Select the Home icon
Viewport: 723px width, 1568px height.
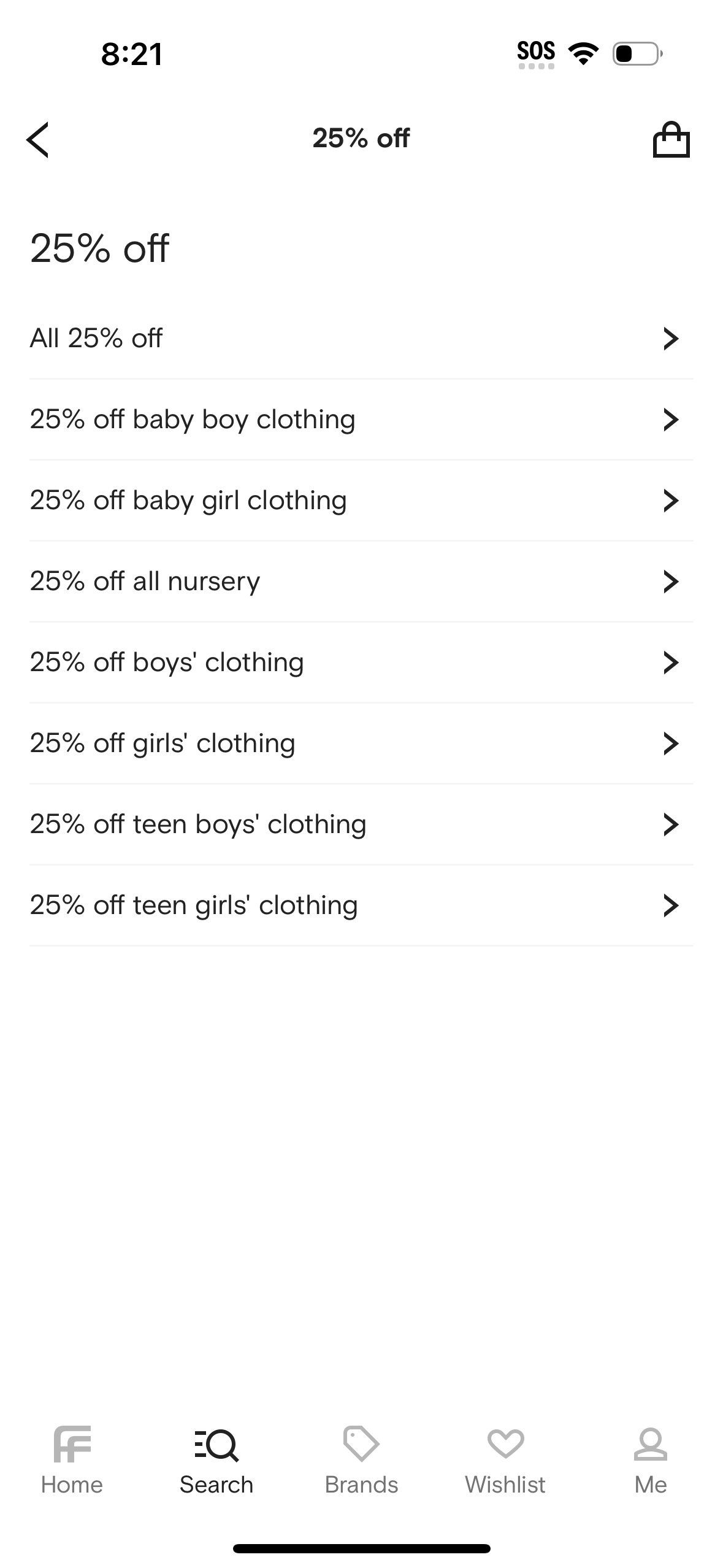(x=72, y=1445)
